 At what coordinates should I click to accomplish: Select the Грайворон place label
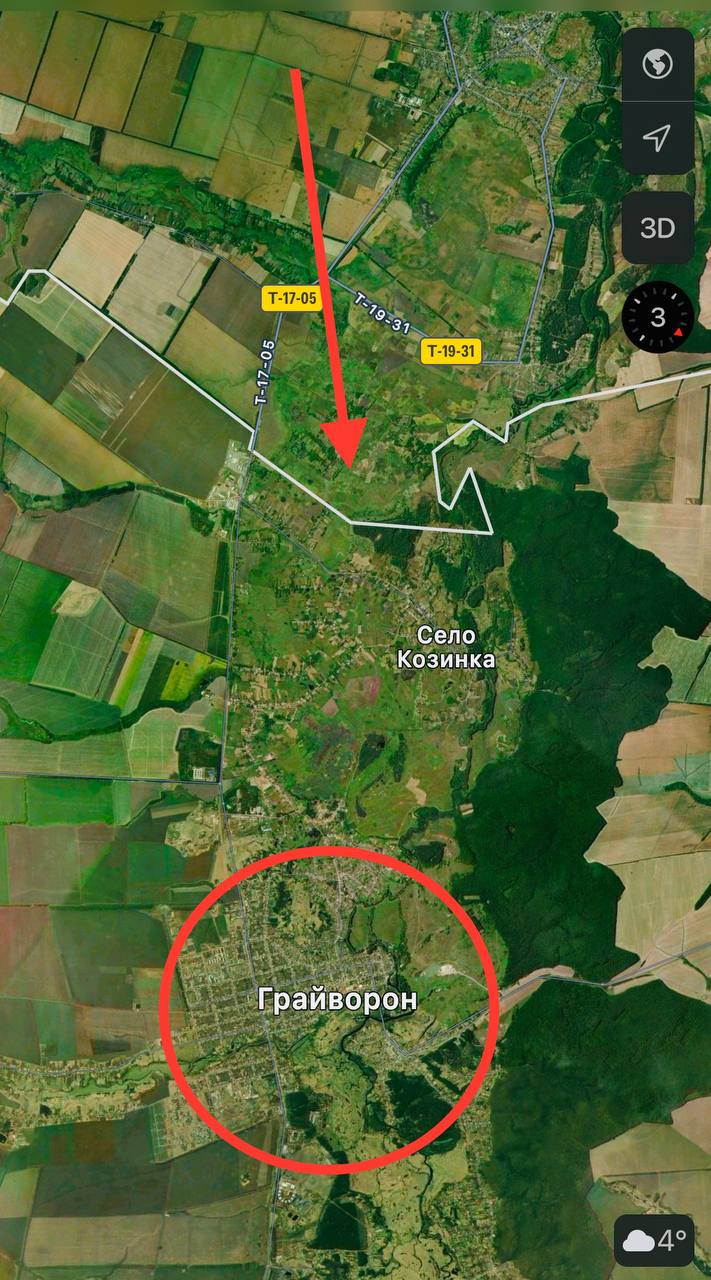coord(337,999)
